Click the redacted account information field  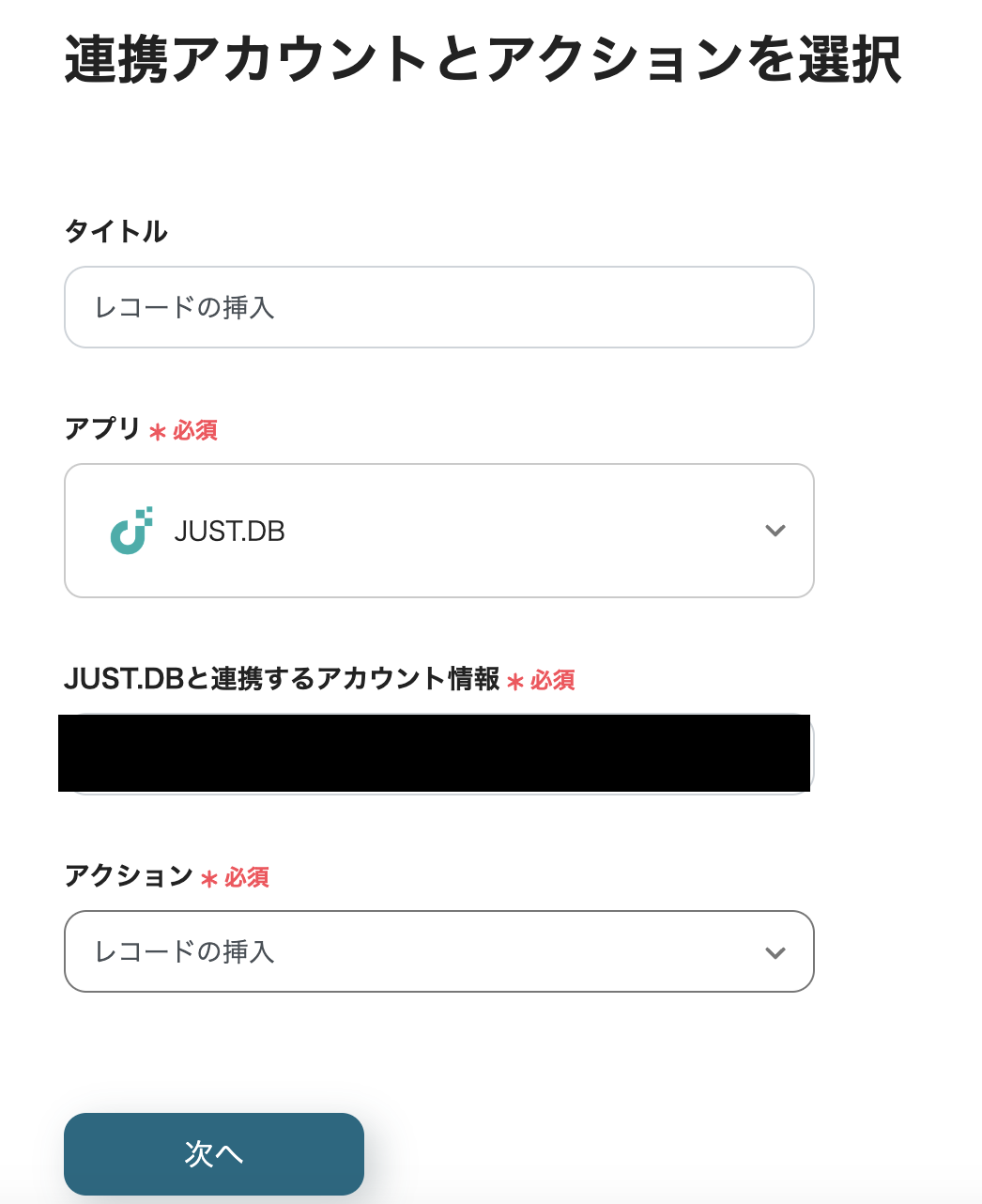[435, 753]
